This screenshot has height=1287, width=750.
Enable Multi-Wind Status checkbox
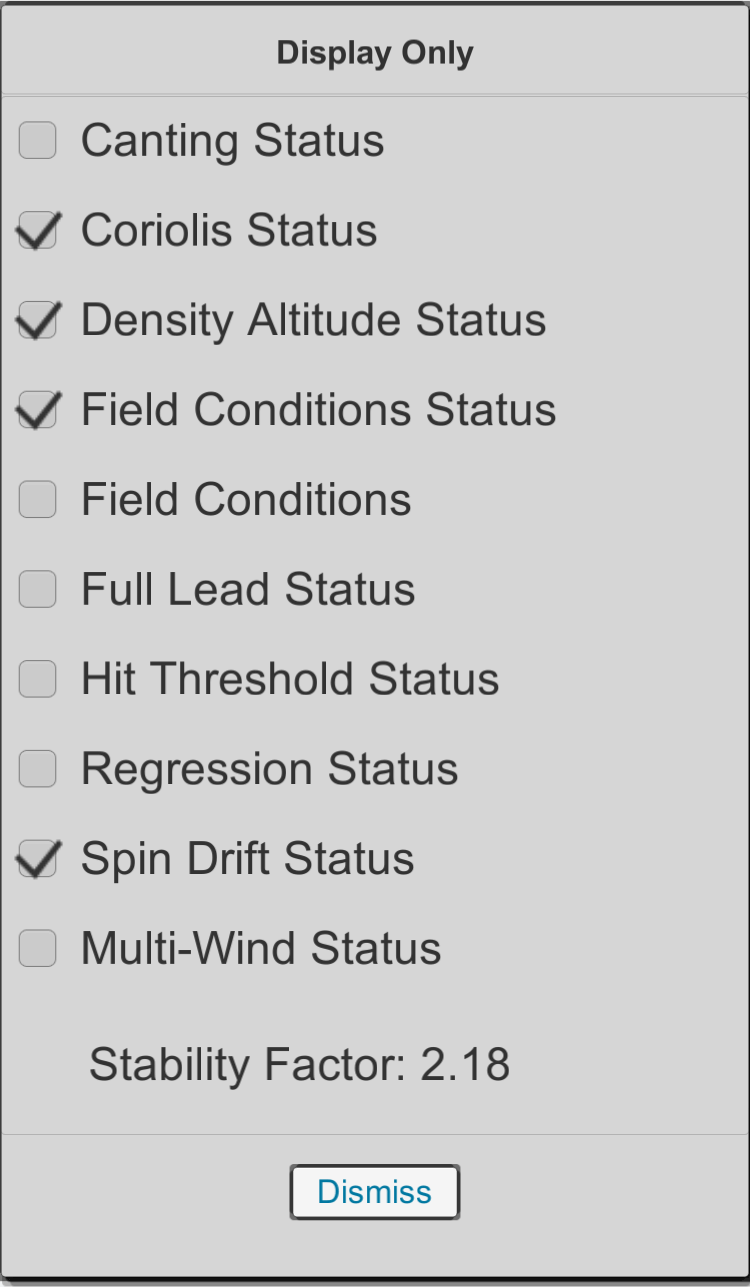(x=38, y=948)
